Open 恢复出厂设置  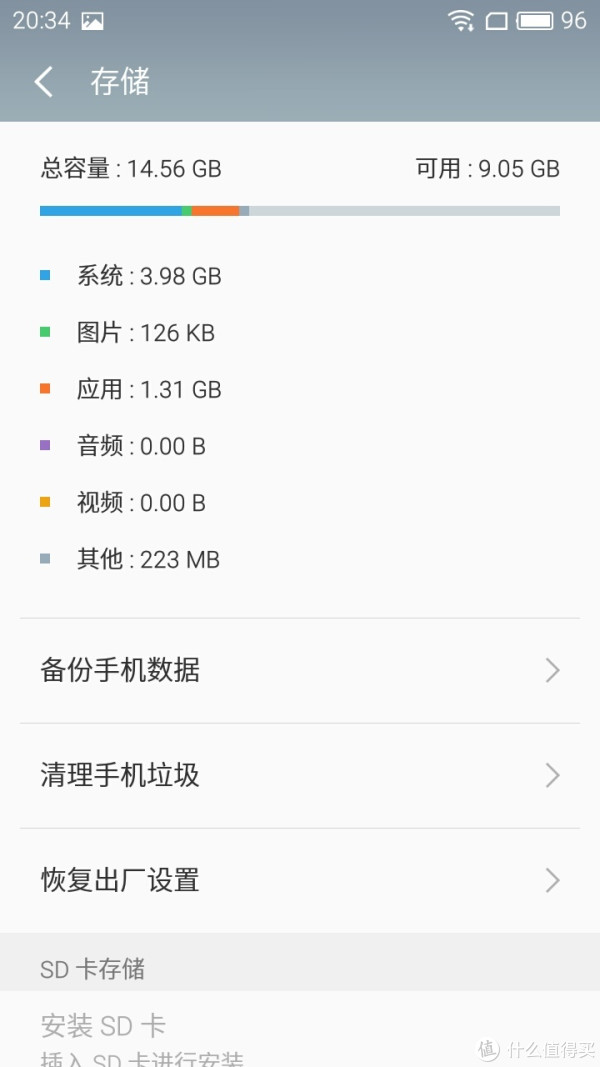coord(300,880)
